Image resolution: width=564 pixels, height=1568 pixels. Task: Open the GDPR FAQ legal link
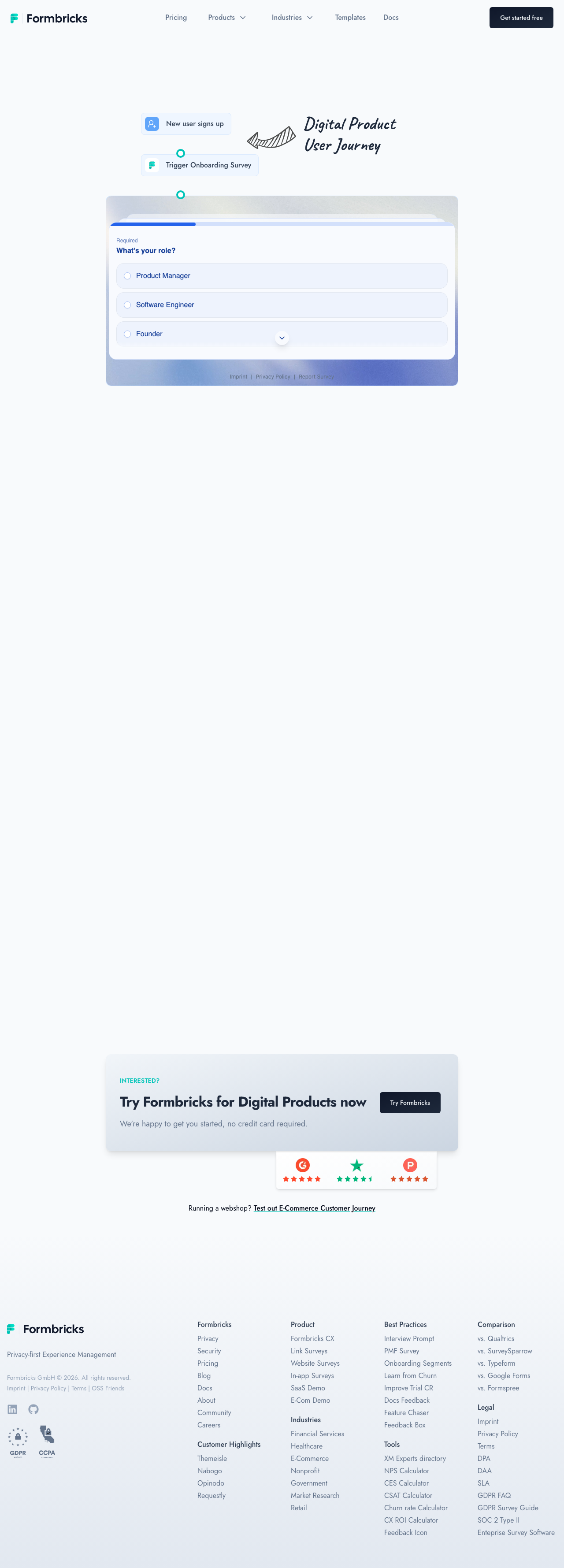coord(493,1496)
